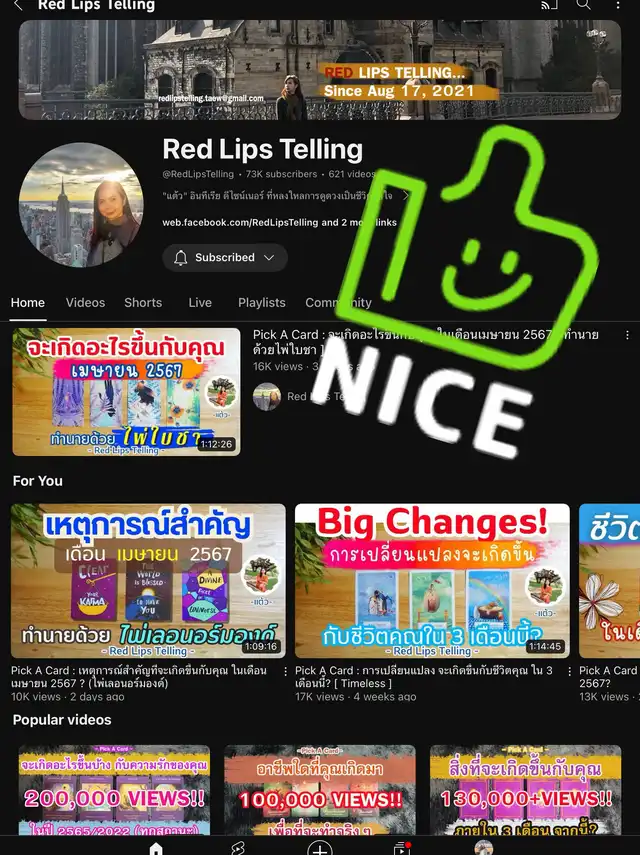Open options for the 10K views video

point(286,672)
